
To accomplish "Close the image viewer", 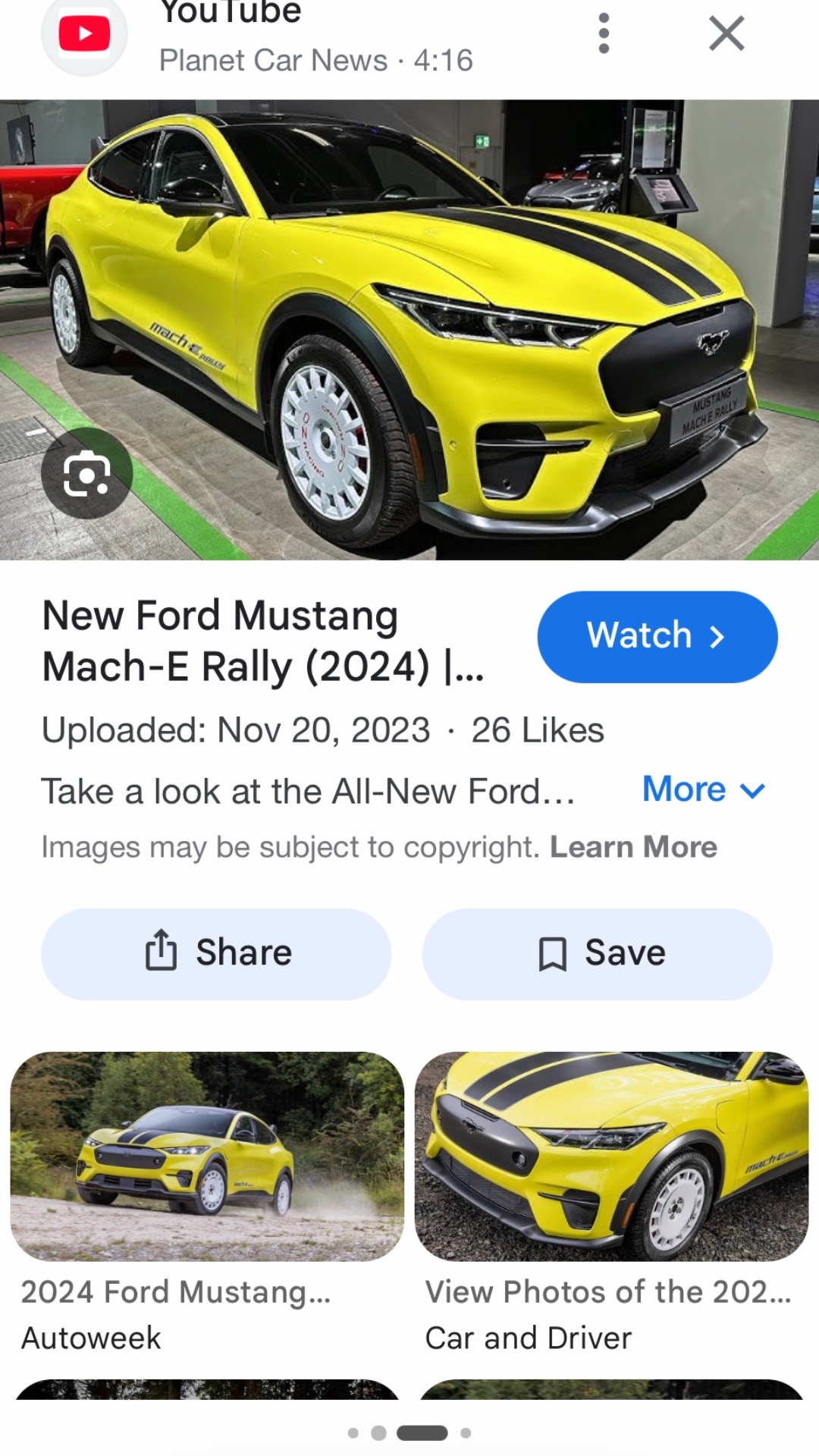I will 726,33.
